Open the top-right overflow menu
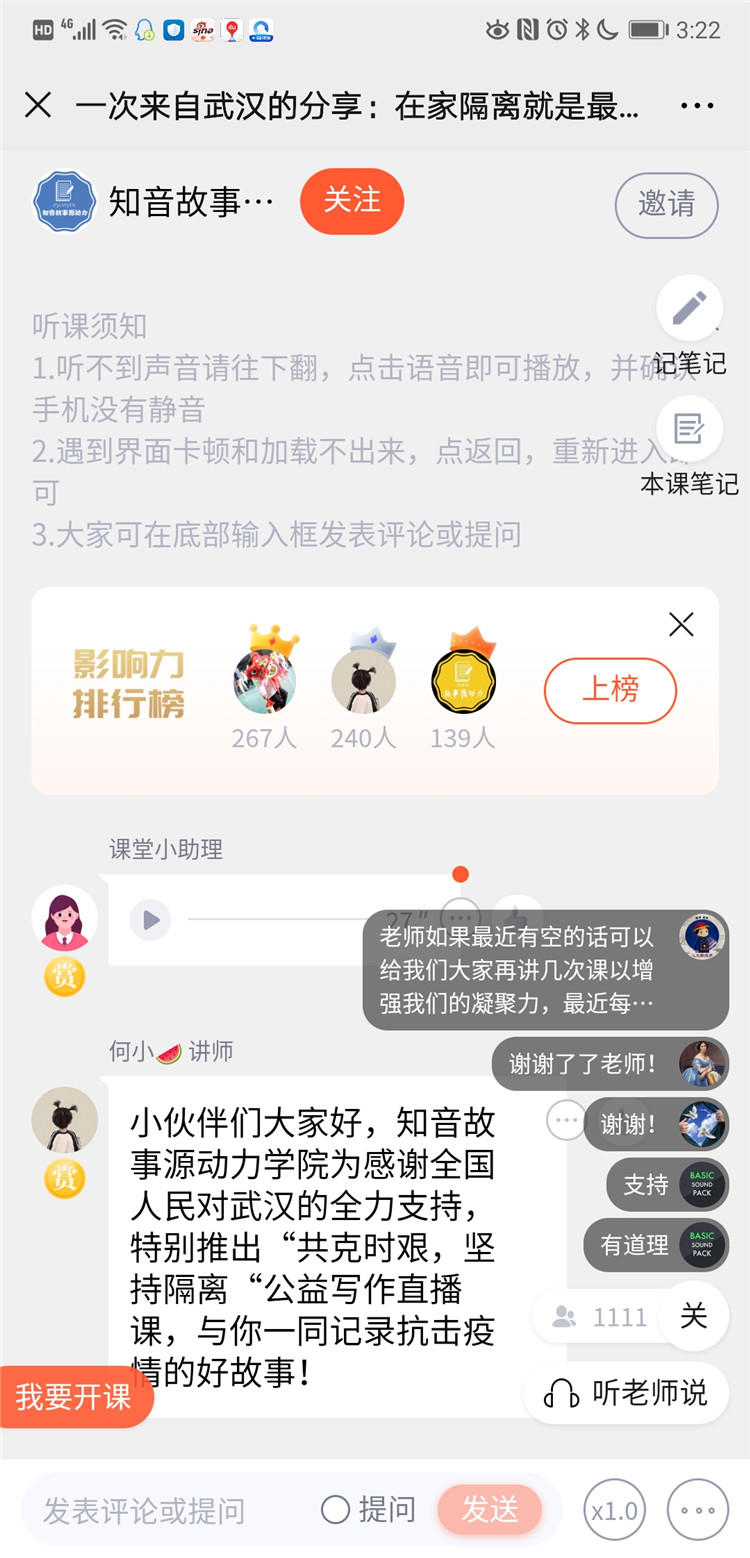The image size is (750, 1558). pos(697,106)
